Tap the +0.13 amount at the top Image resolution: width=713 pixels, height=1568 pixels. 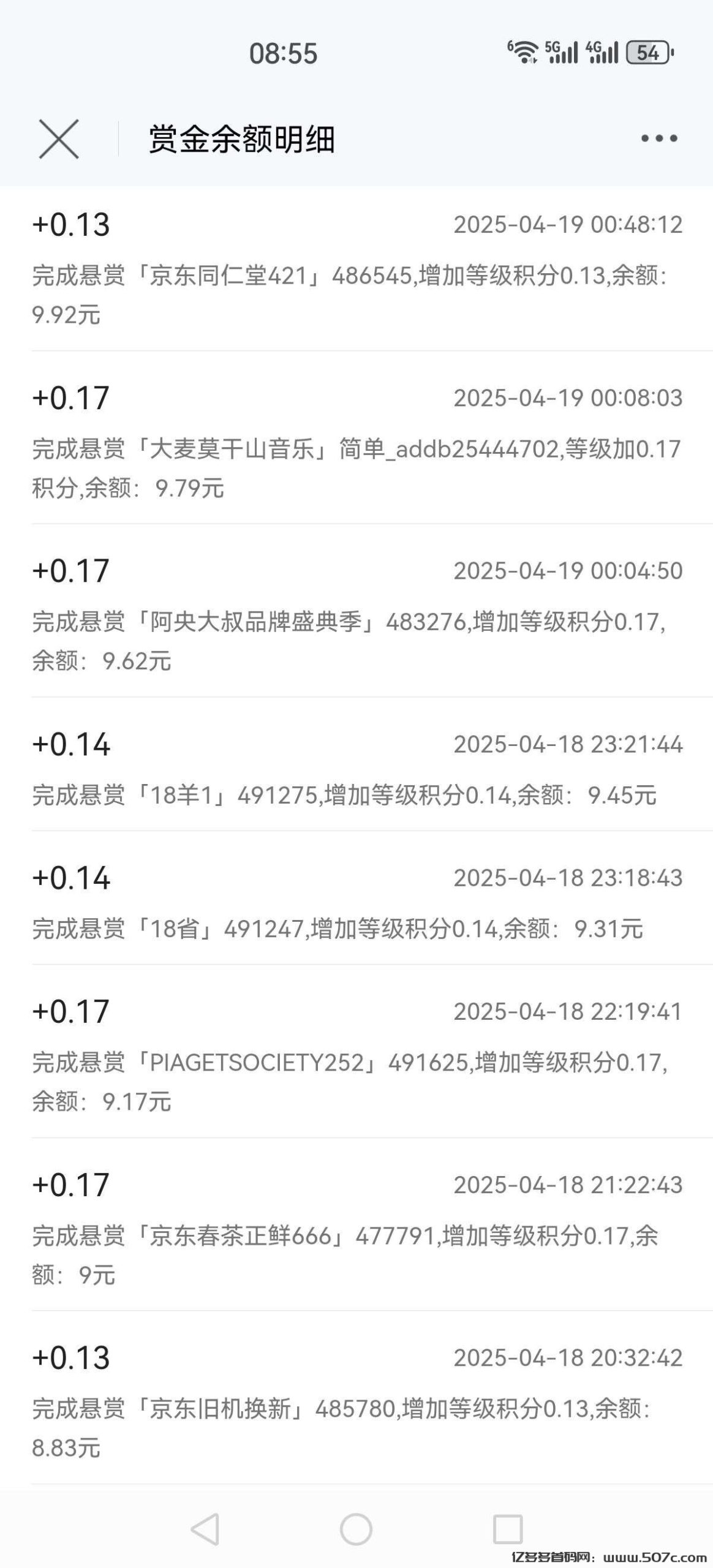(69, 227)
